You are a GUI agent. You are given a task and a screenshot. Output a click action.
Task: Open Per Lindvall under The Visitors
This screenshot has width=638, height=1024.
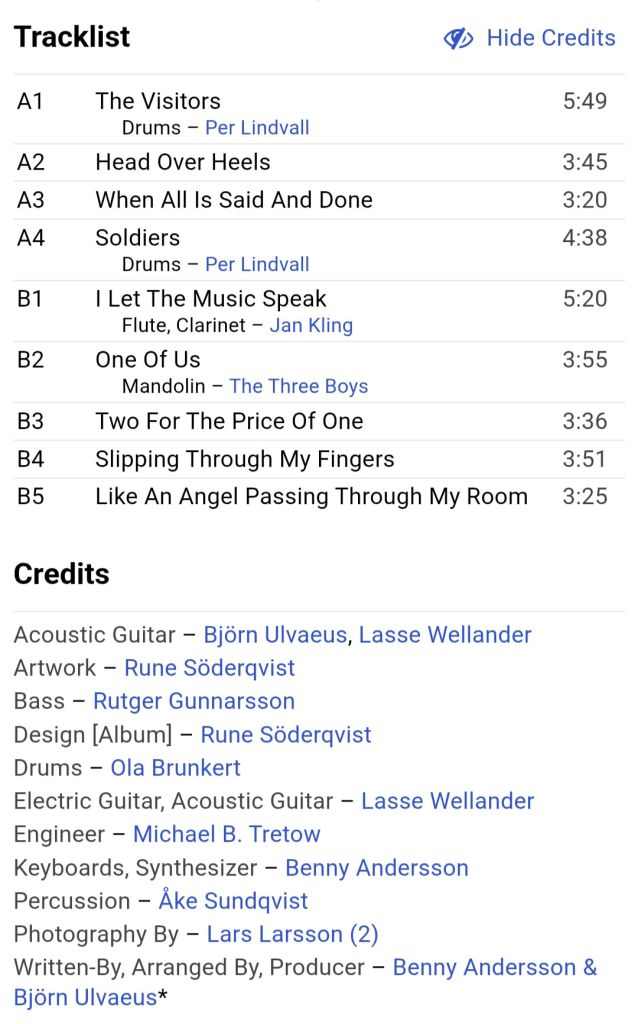click(257, 127)
